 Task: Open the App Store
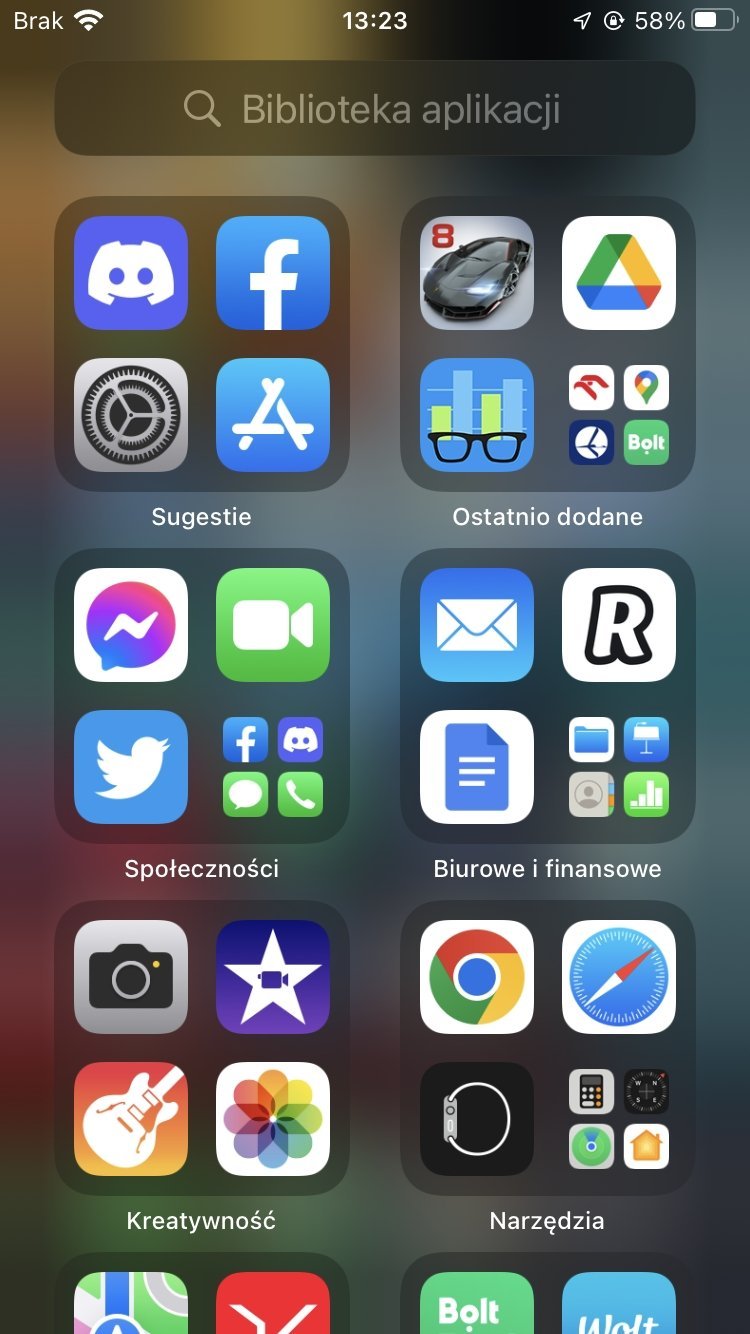pos(273,415)
